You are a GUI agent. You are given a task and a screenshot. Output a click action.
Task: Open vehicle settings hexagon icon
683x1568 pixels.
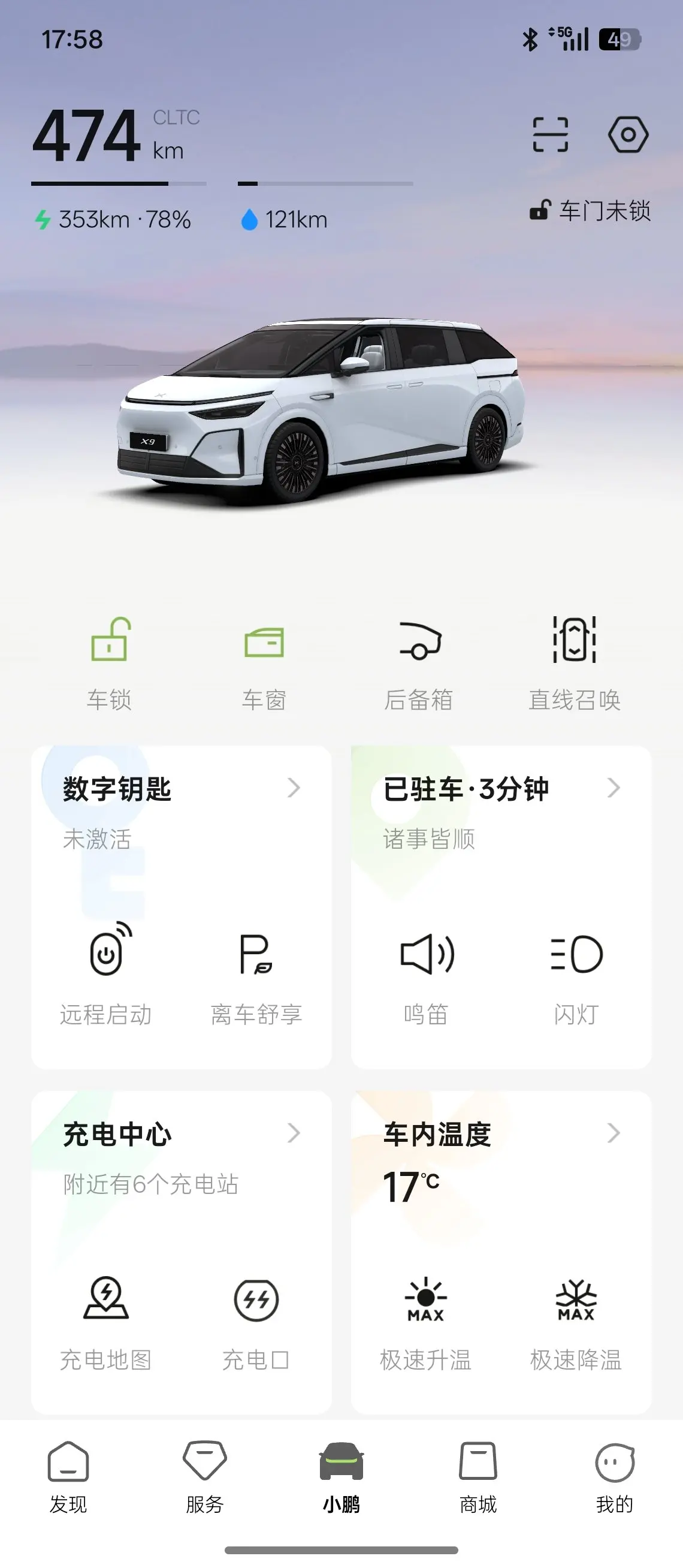[628, 134]
